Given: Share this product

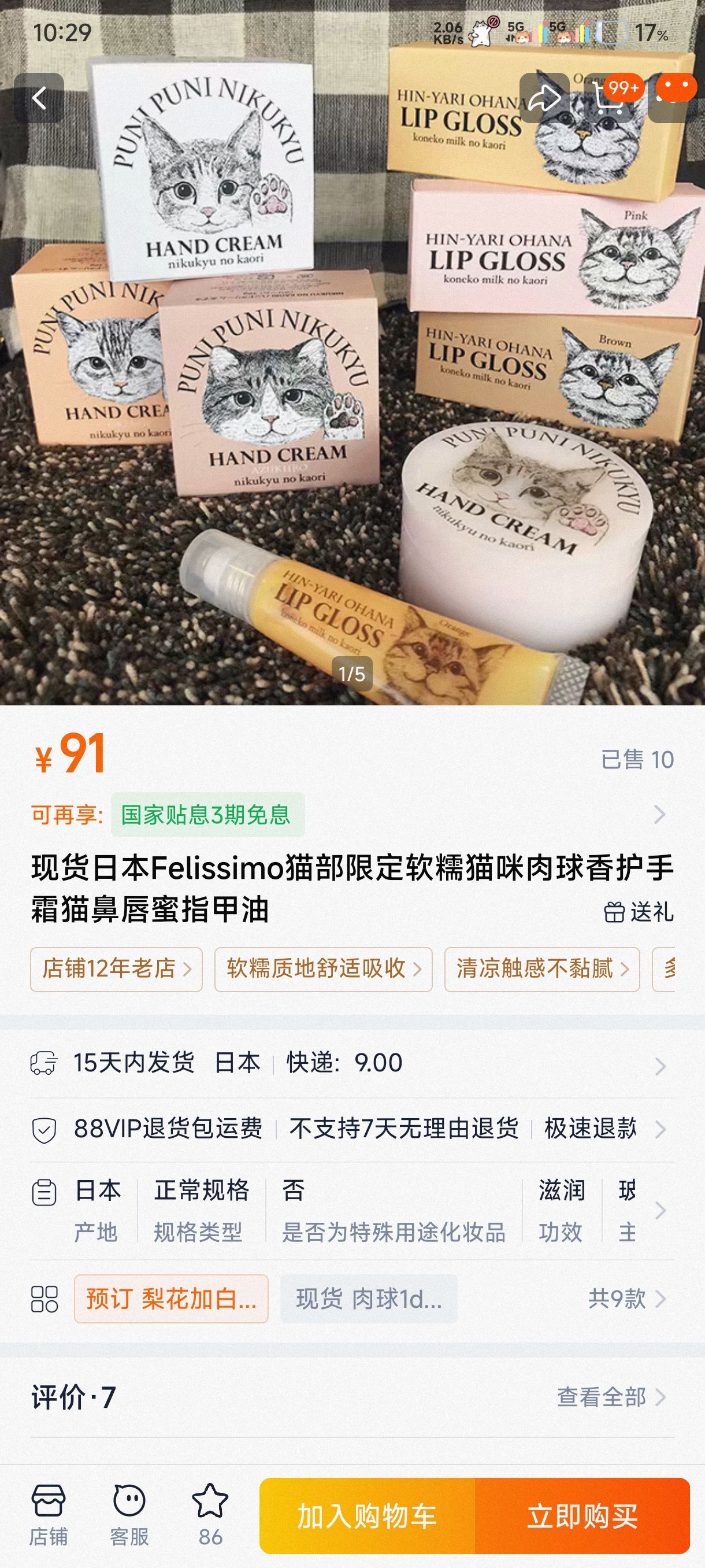Looking at the screenshot, I should [544, 98].
